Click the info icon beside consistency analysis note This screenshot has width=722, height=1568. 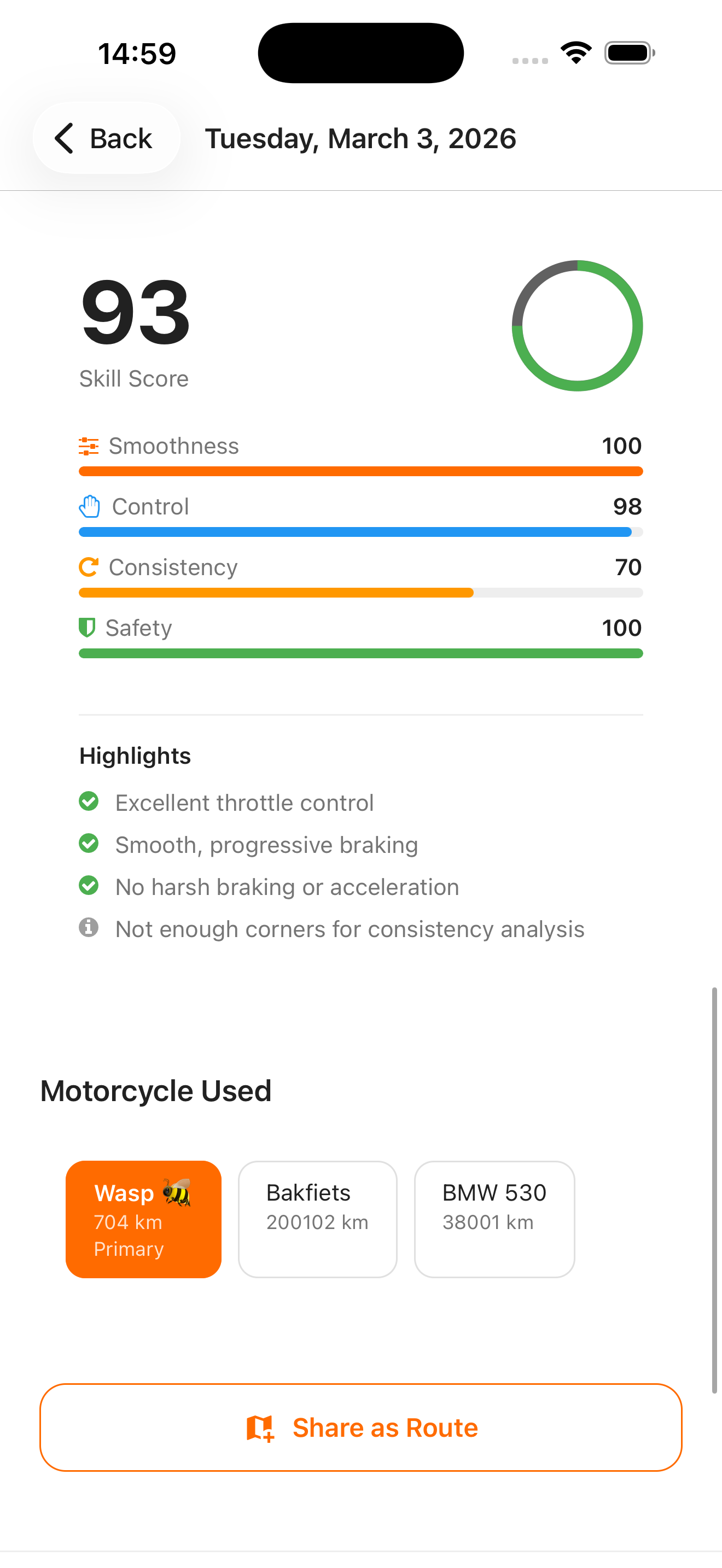click(89, 928)
